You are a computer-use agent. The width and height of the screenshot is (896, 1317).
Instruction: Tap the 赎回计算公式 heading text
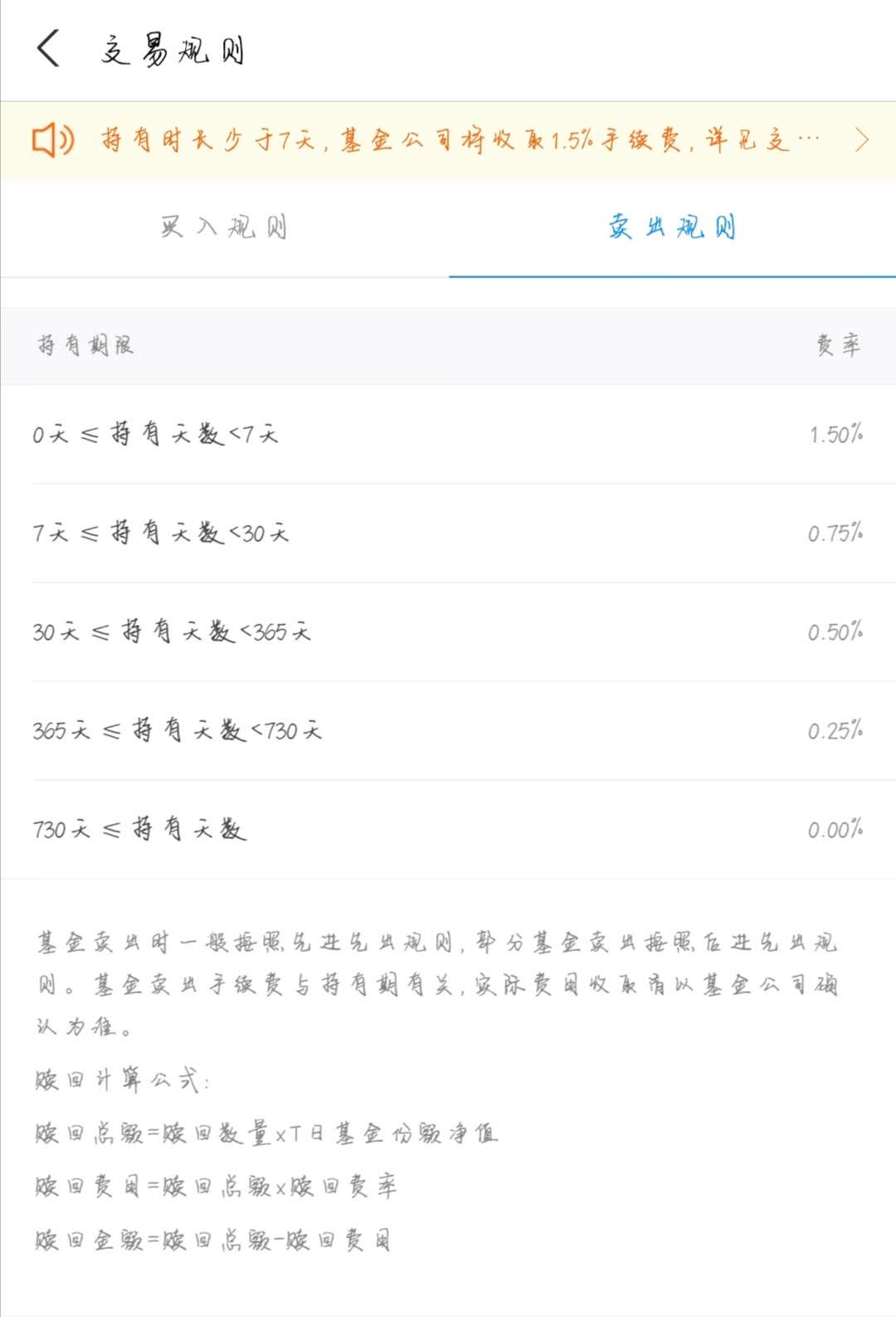point(120,1080)
